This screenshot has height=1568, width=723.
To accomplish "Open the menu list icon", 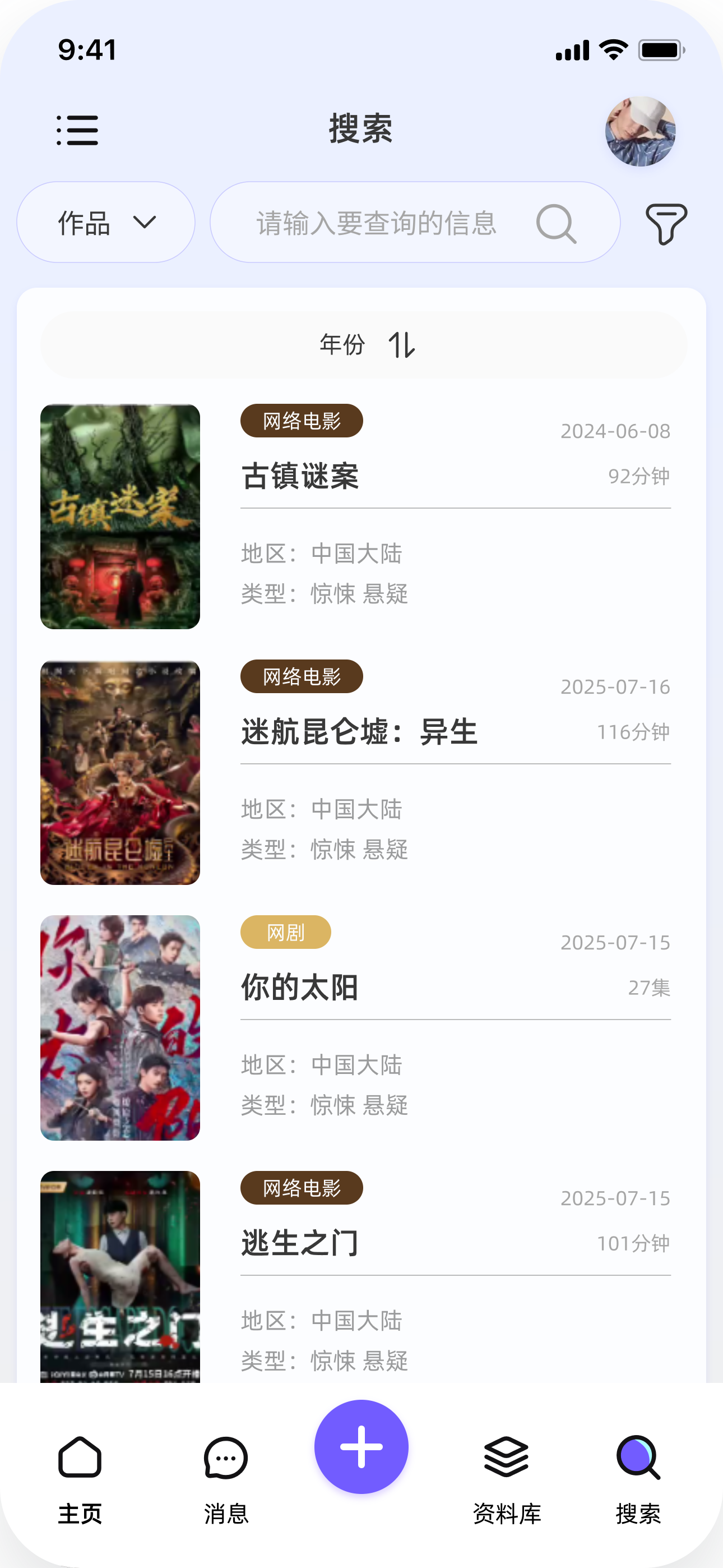I will (77, 130).
